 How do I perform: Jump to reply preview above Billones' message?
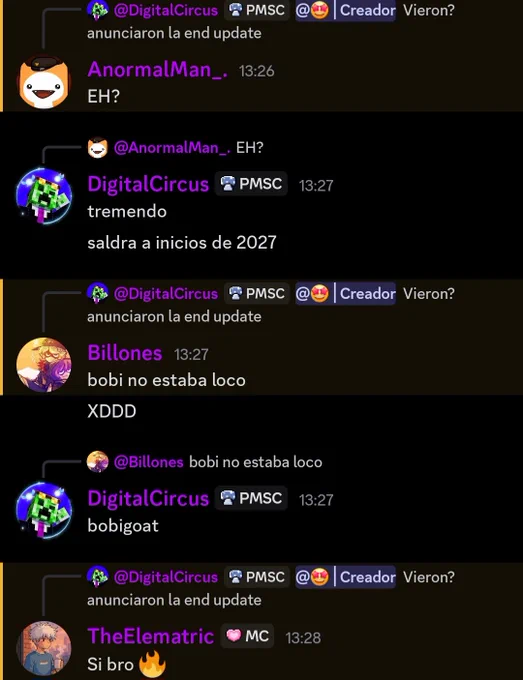[x=271, y=305]
